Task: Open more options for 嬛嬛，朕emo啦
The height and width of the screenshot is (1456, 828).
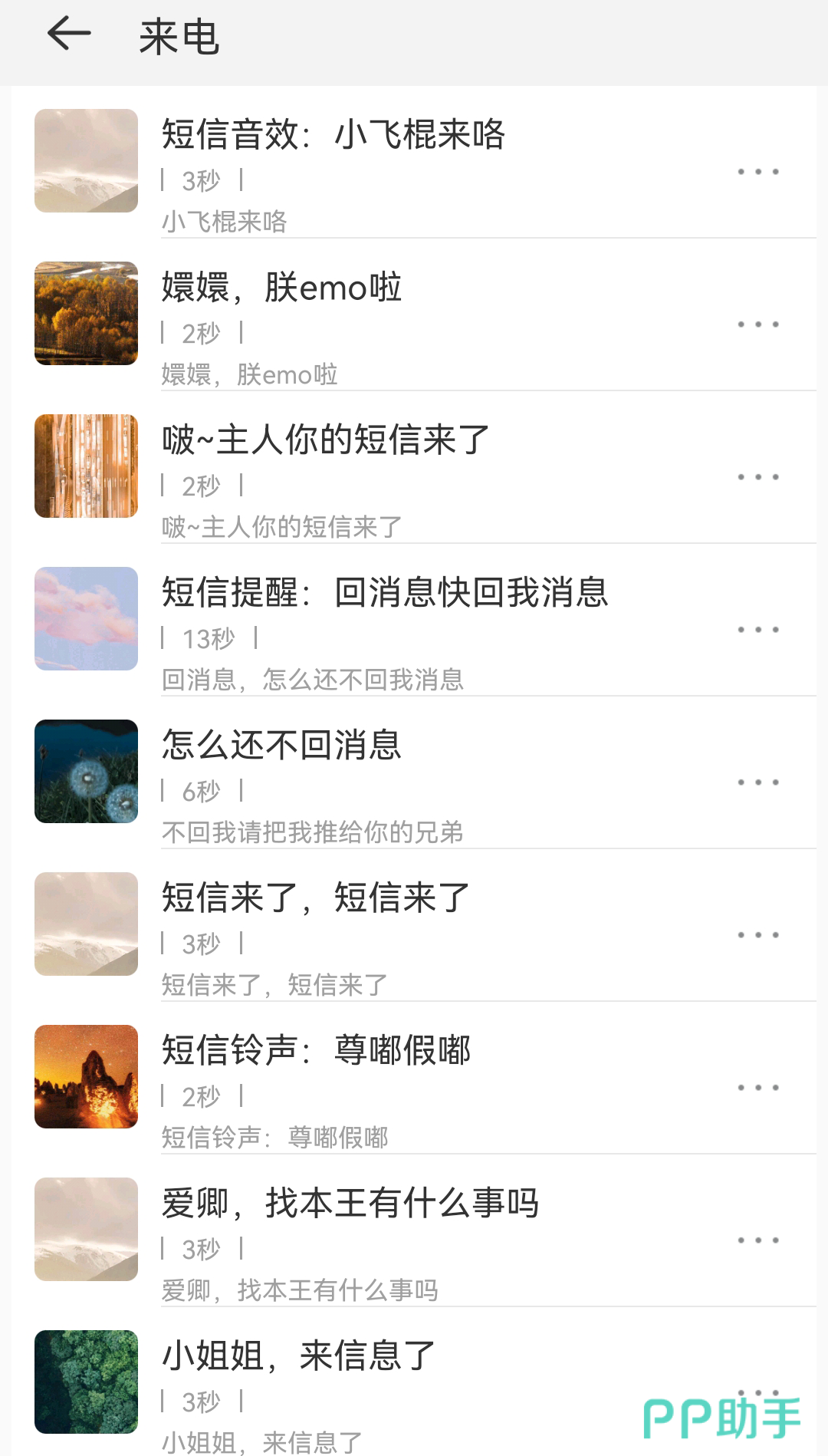Action: pos(757,324)
